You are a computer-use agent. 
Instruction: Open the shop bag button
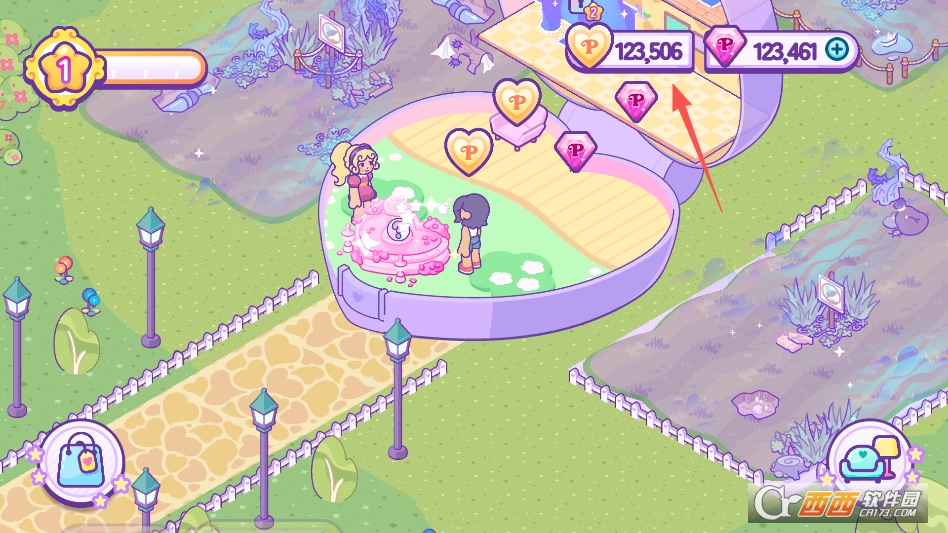pos(80,465)
